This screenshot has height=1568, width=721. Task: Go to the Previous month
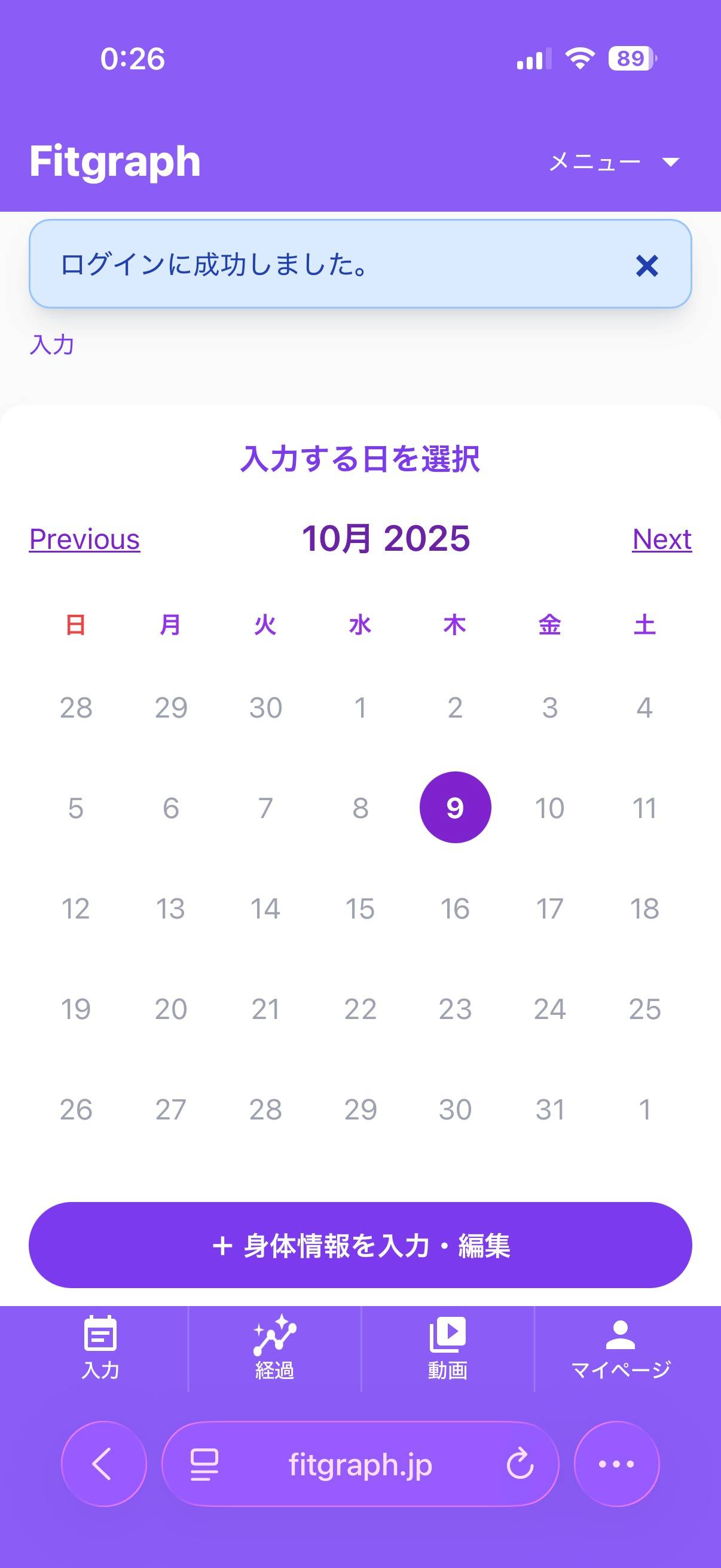click(x=84, y=539)
